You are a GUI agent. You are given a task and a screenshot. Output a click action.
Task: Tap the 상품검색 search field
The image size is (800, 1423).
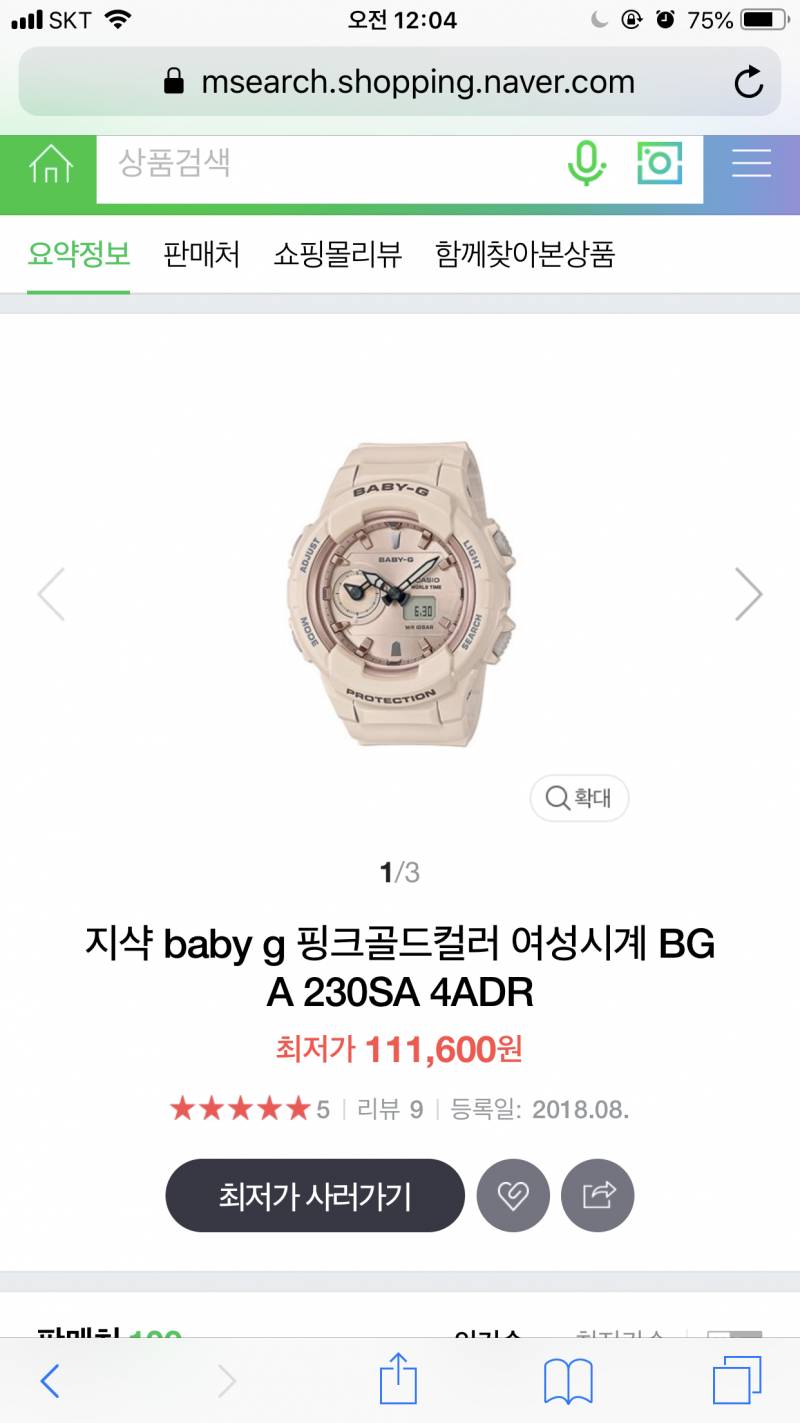pos(320,163)
